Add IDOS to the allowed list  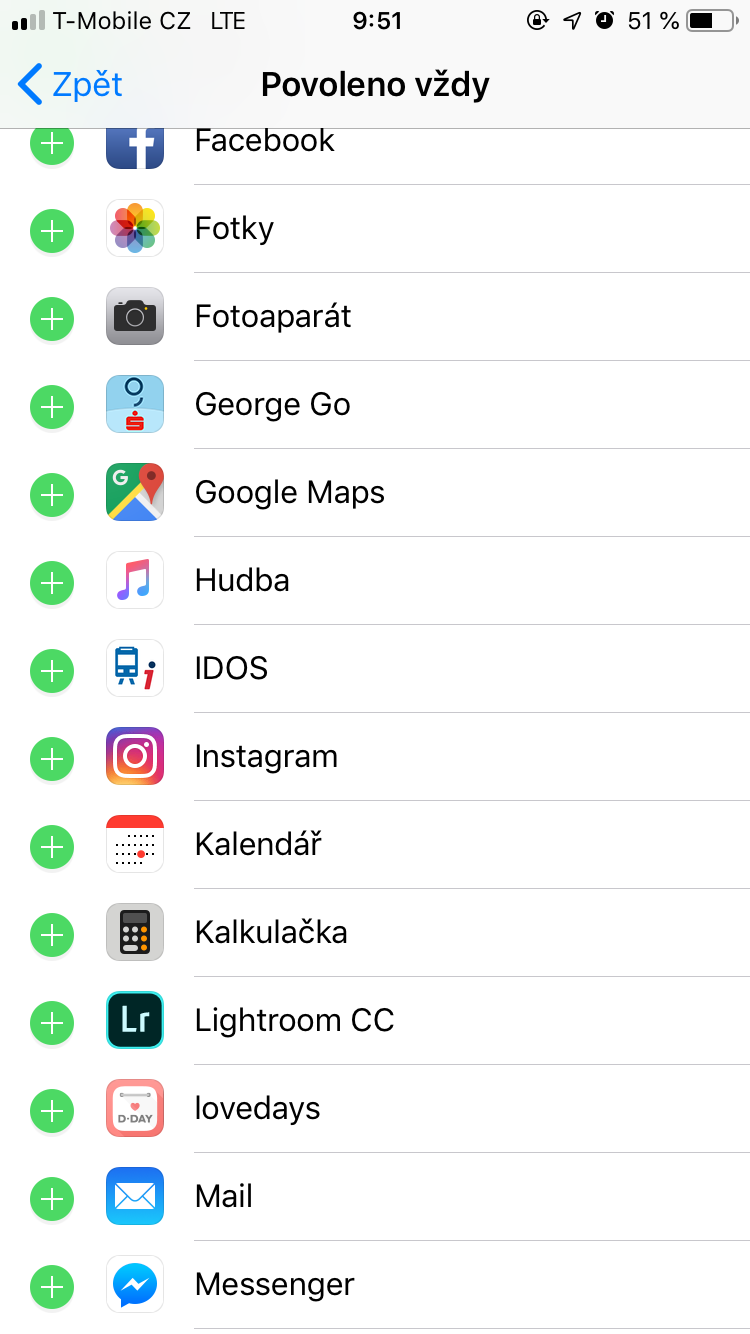coord(52,671)
